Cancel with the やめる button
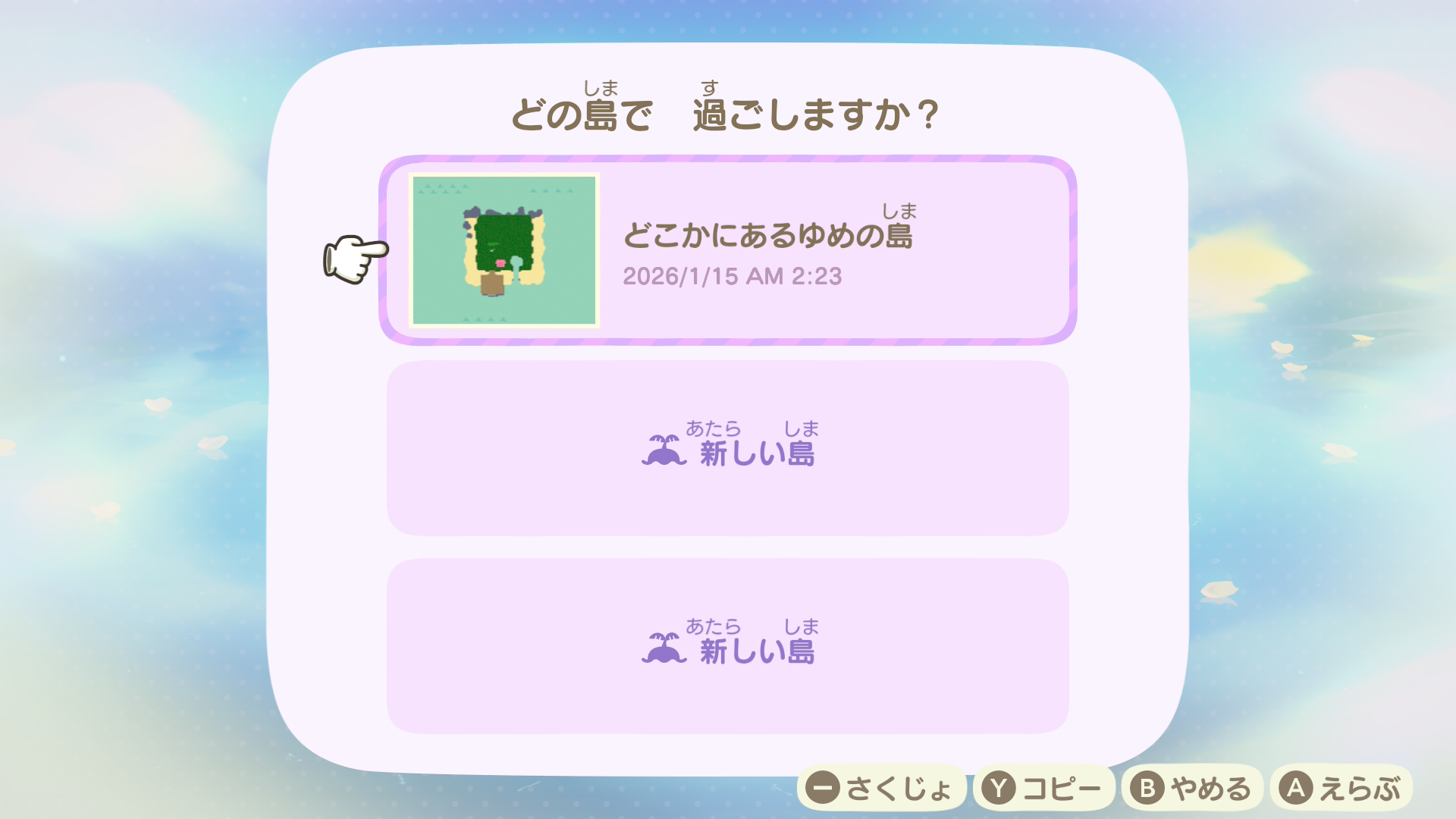Viewport: 1456px width, 819px height. [1191, 788]
